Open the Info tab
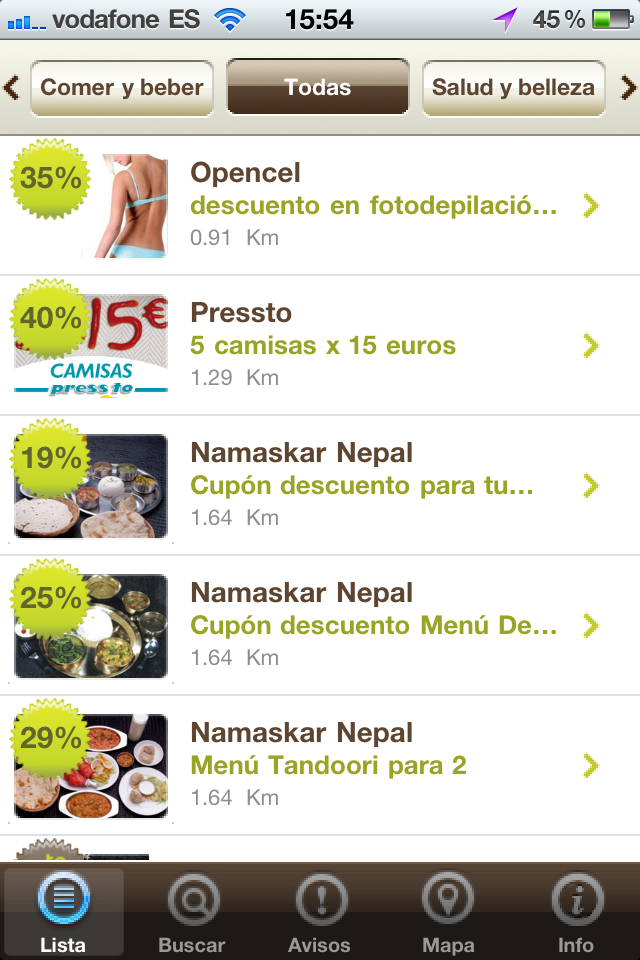Image resolution: width=640 pixels, height=960 pixels. pos(576,912)
